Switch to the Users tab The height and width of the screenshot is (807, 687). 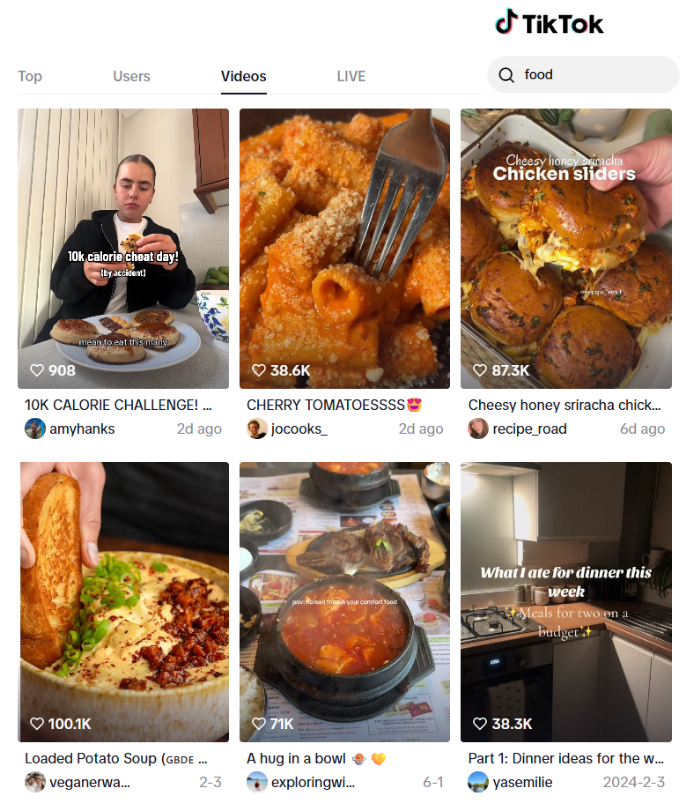131,76
